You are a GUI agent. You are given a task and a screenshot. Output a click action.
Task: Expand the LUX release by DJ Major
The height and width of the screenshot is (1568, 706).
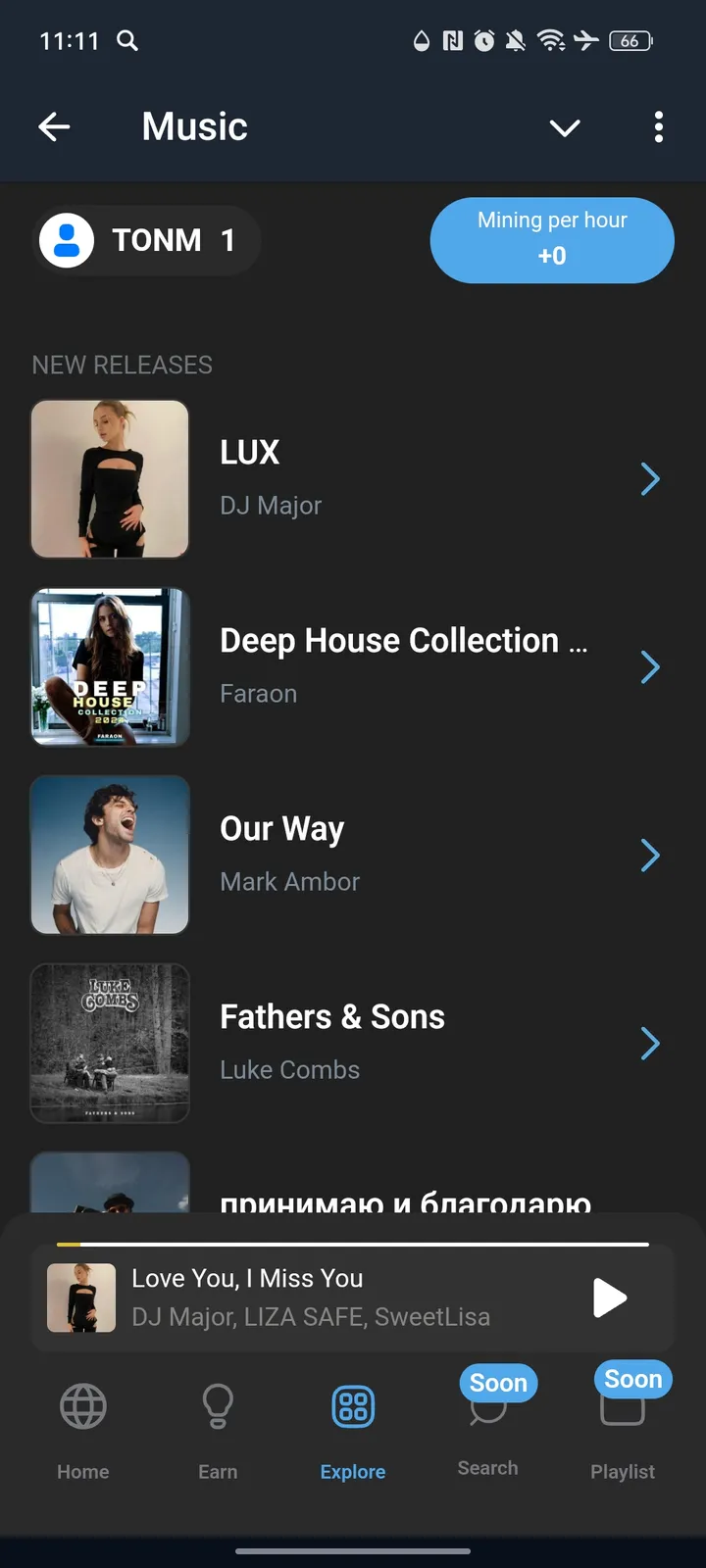click(650, 479)
